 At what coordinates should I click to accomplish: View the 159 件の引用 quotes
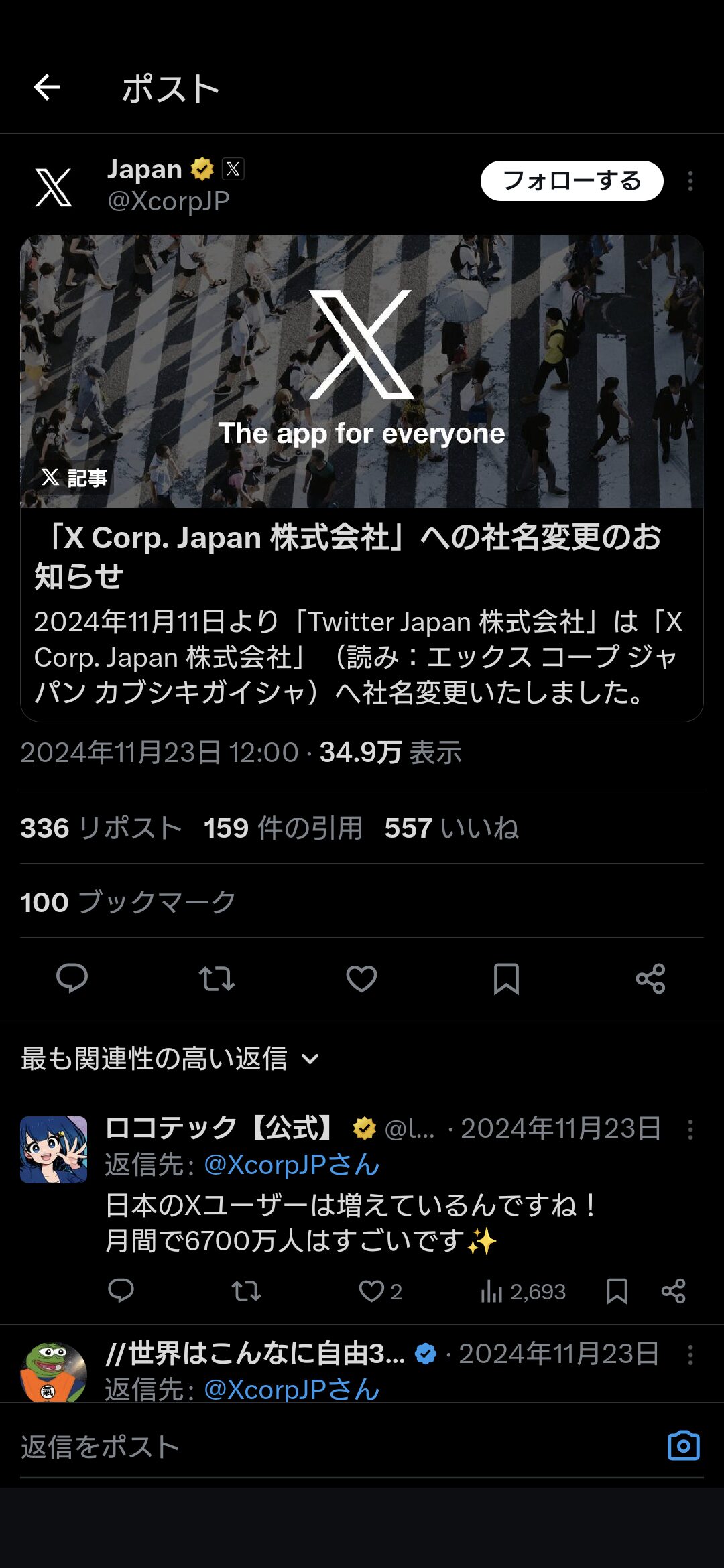pos(284,828)
